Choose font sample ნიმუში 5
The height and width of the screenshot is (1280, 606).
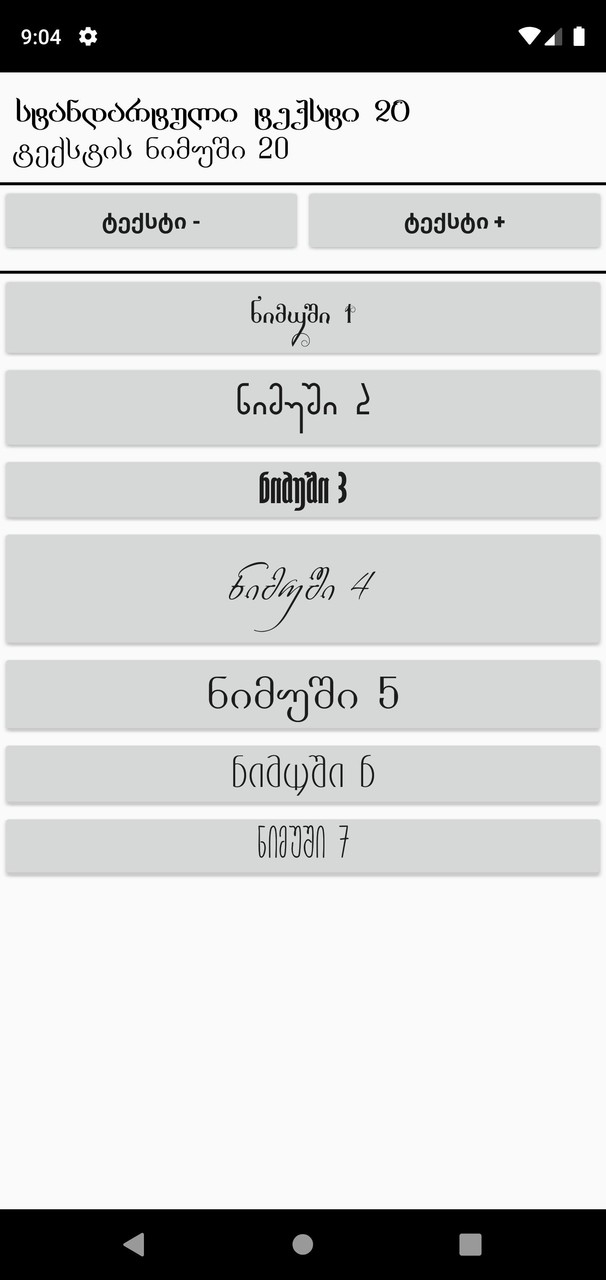(x=302, y=694)
